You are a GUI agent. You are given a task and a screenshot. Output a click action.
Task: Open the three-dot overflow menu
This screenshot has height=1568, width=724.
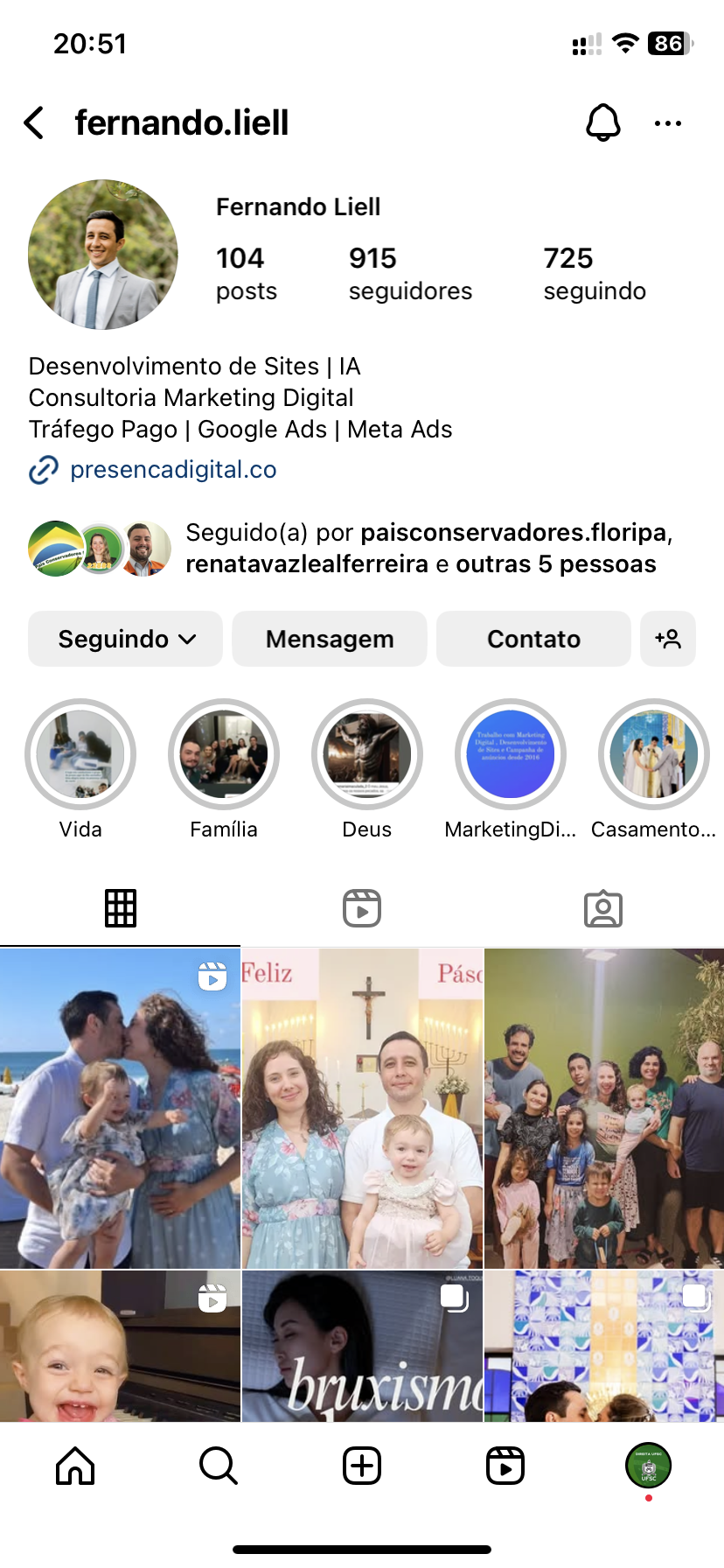pos(668,123)
